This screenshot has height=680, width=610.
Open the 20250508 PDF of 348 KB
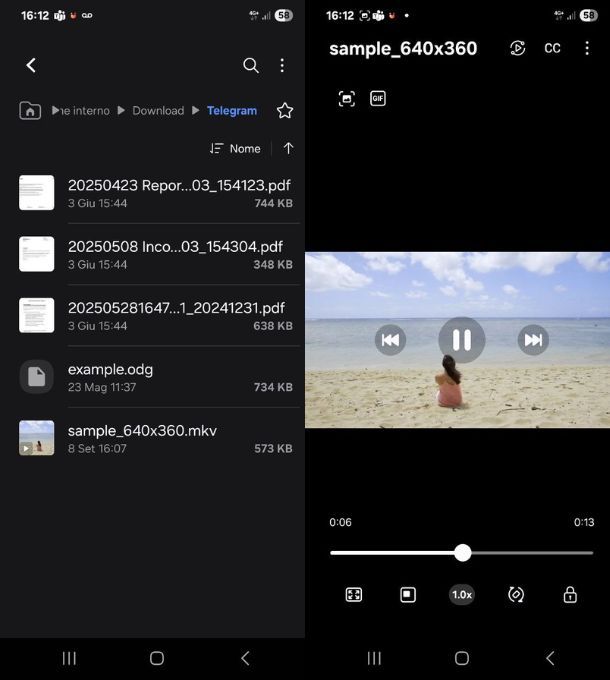point(175,254)
